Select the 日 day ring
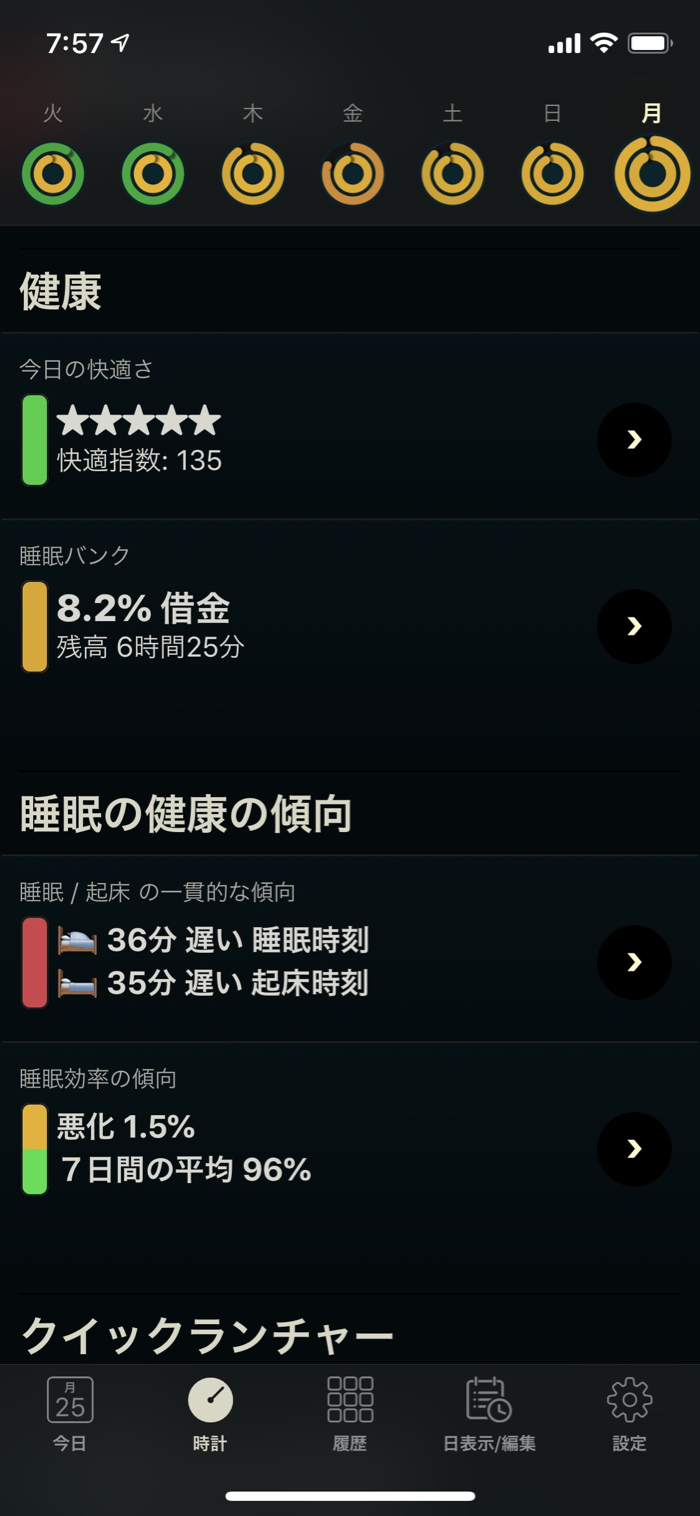Image resolution: width=700 pixels, height=1516 pixels. coord(553,174)
